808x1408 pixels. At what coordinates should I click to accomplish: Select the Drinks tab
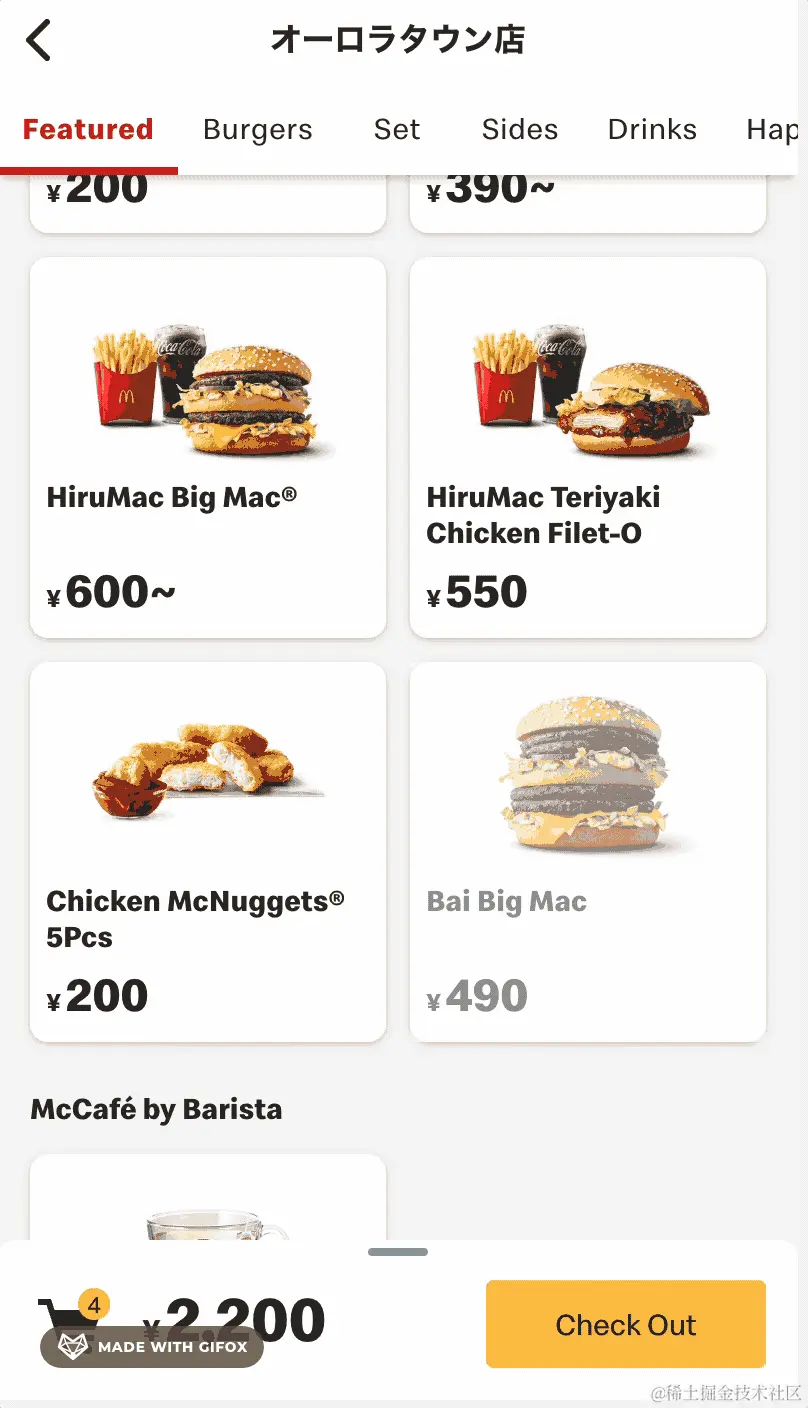[652, 130]
